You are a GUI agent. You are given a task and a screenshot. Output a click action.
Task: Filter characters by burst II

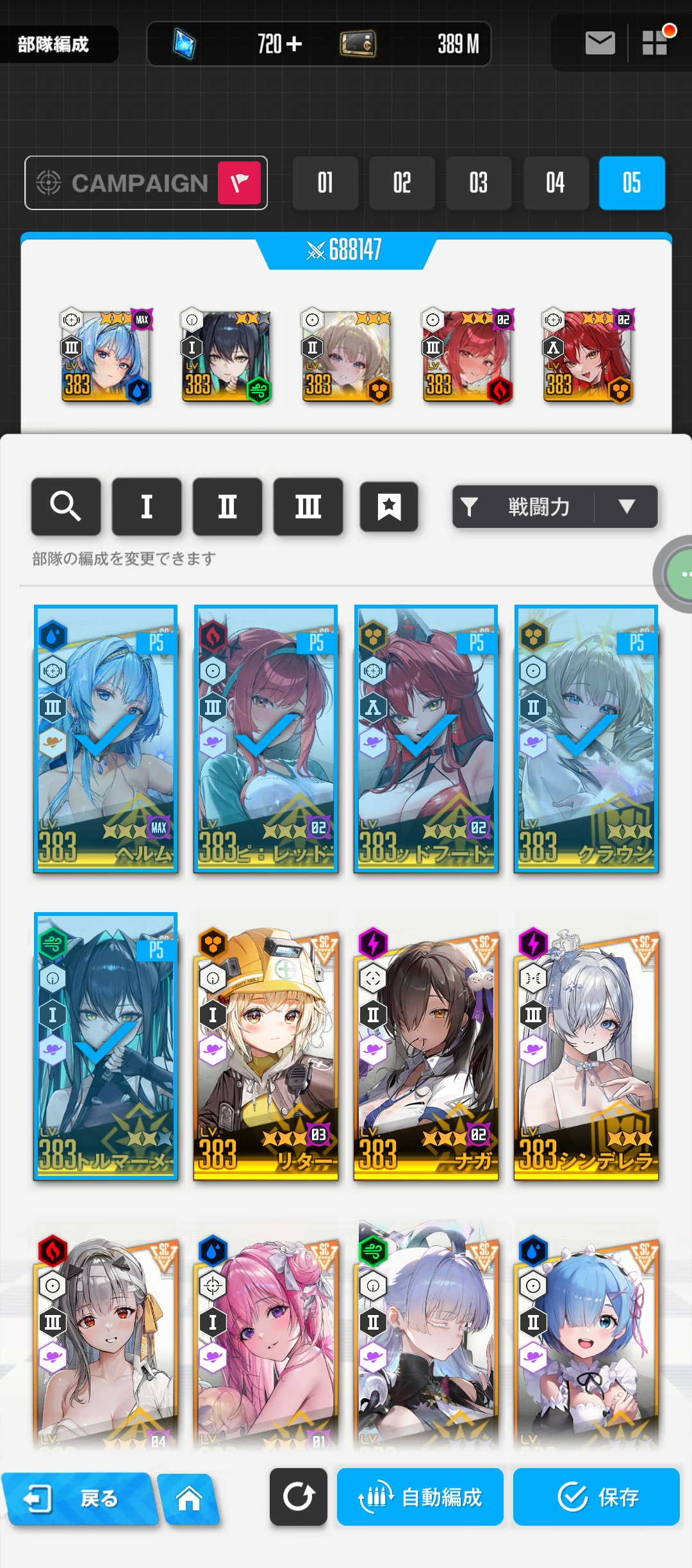pos(227,507)
